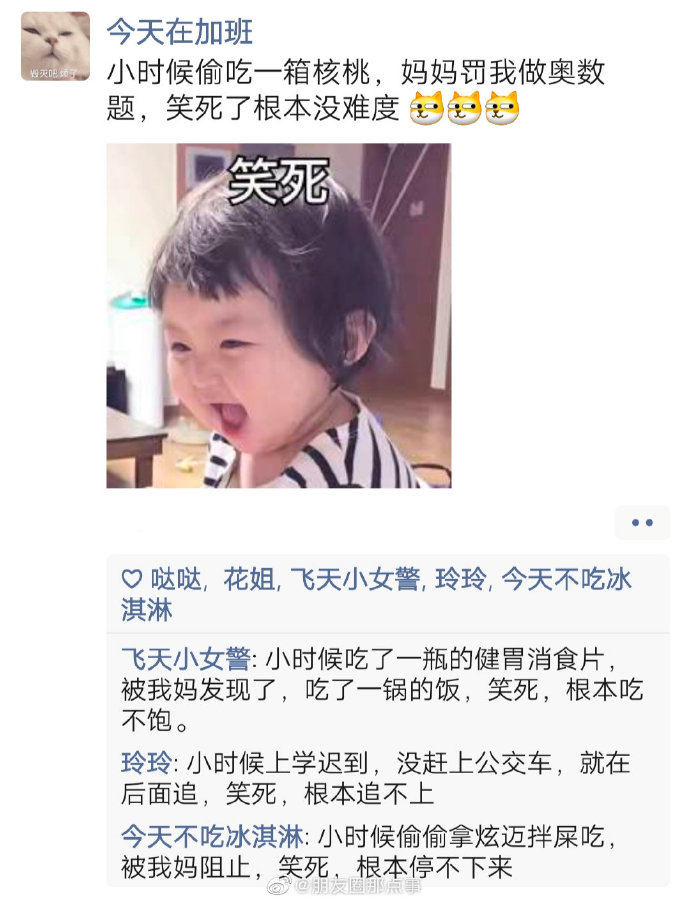This screenshot has height=902, width=690.
Task: Open the profile picture of 今天在加班
Action: pyautogui.click(x=55, y=46)
